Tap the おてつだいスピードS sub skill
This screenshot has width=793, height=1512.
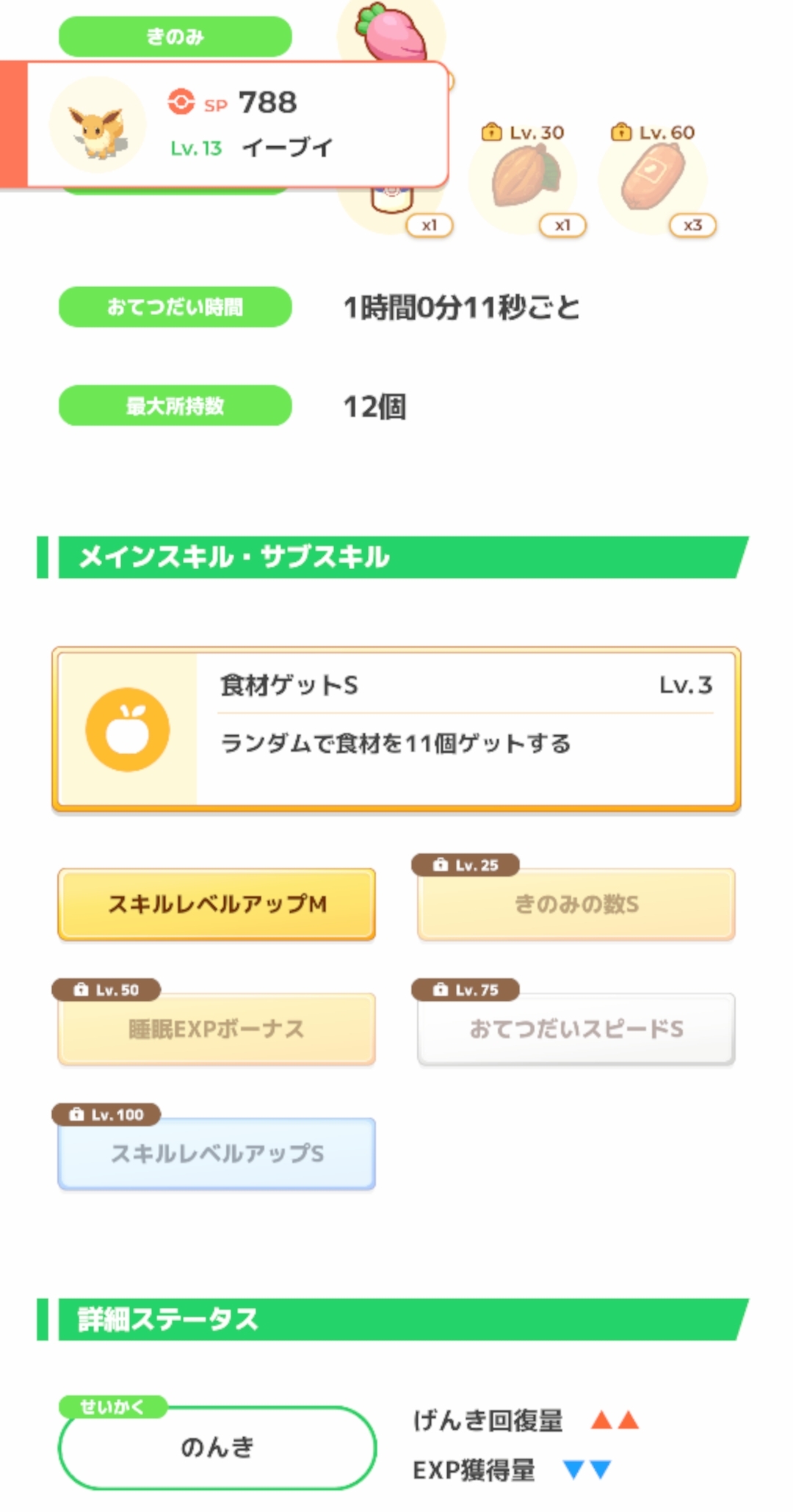click(x=576, y=1029)
